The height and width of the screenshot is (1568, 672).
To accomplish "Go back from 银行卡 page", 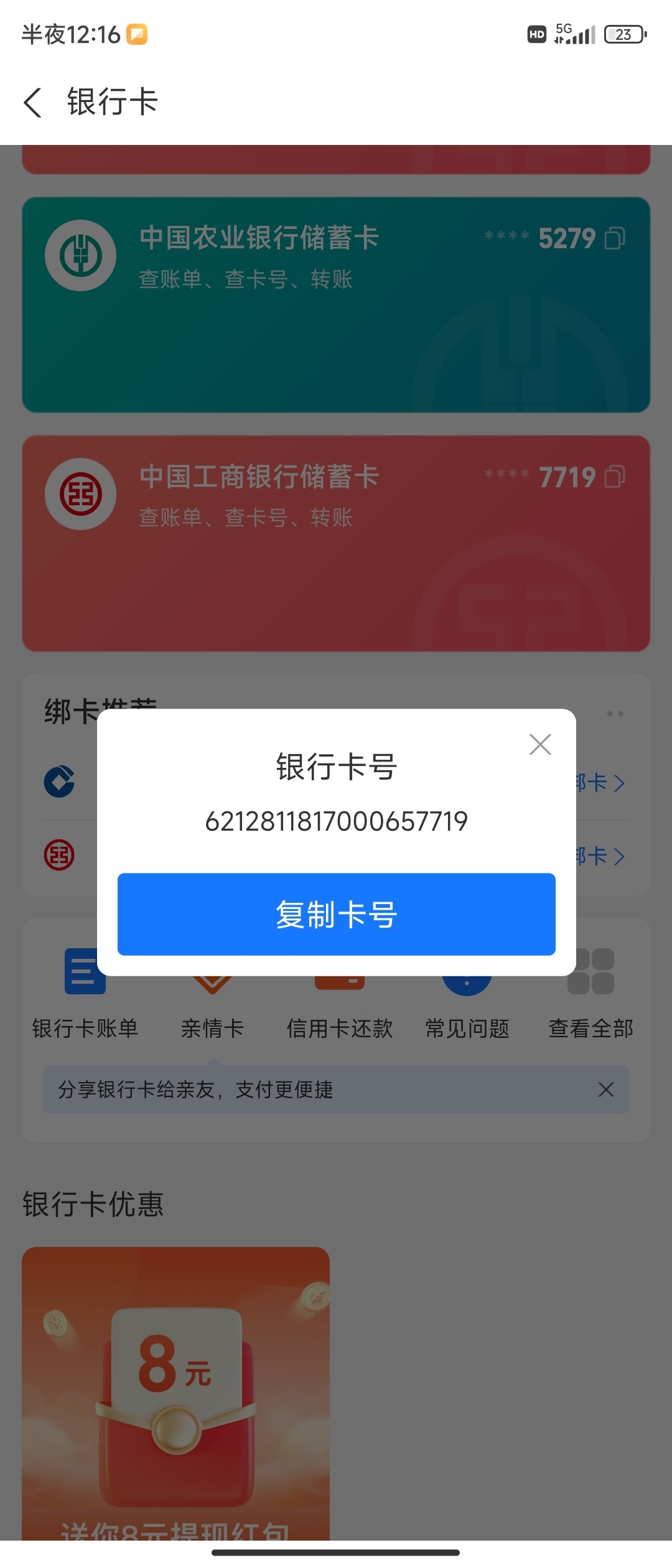I will tap(33, 102).
